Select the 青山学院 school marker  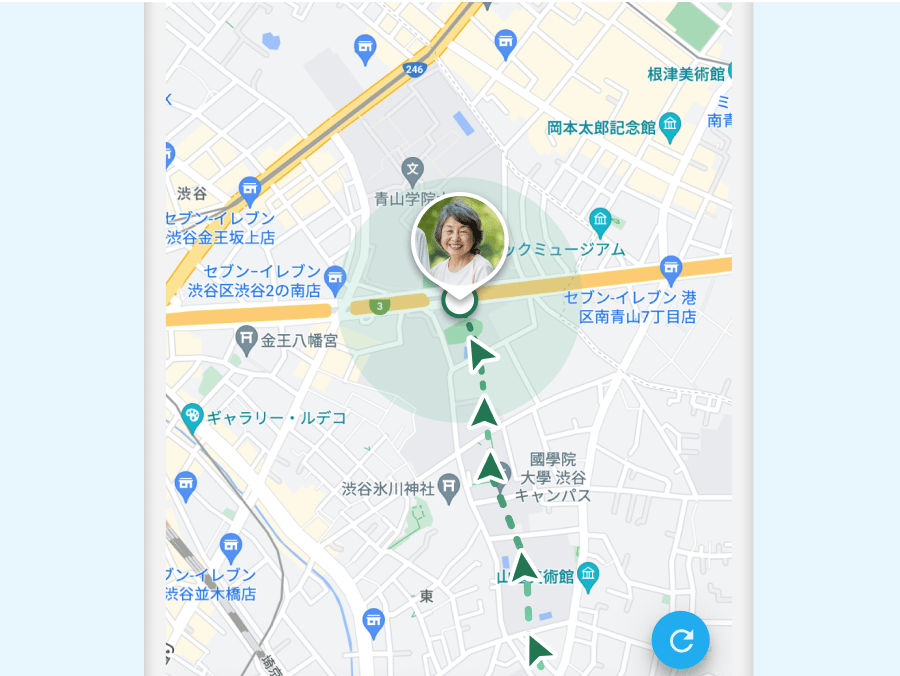[x=412, y=169]
